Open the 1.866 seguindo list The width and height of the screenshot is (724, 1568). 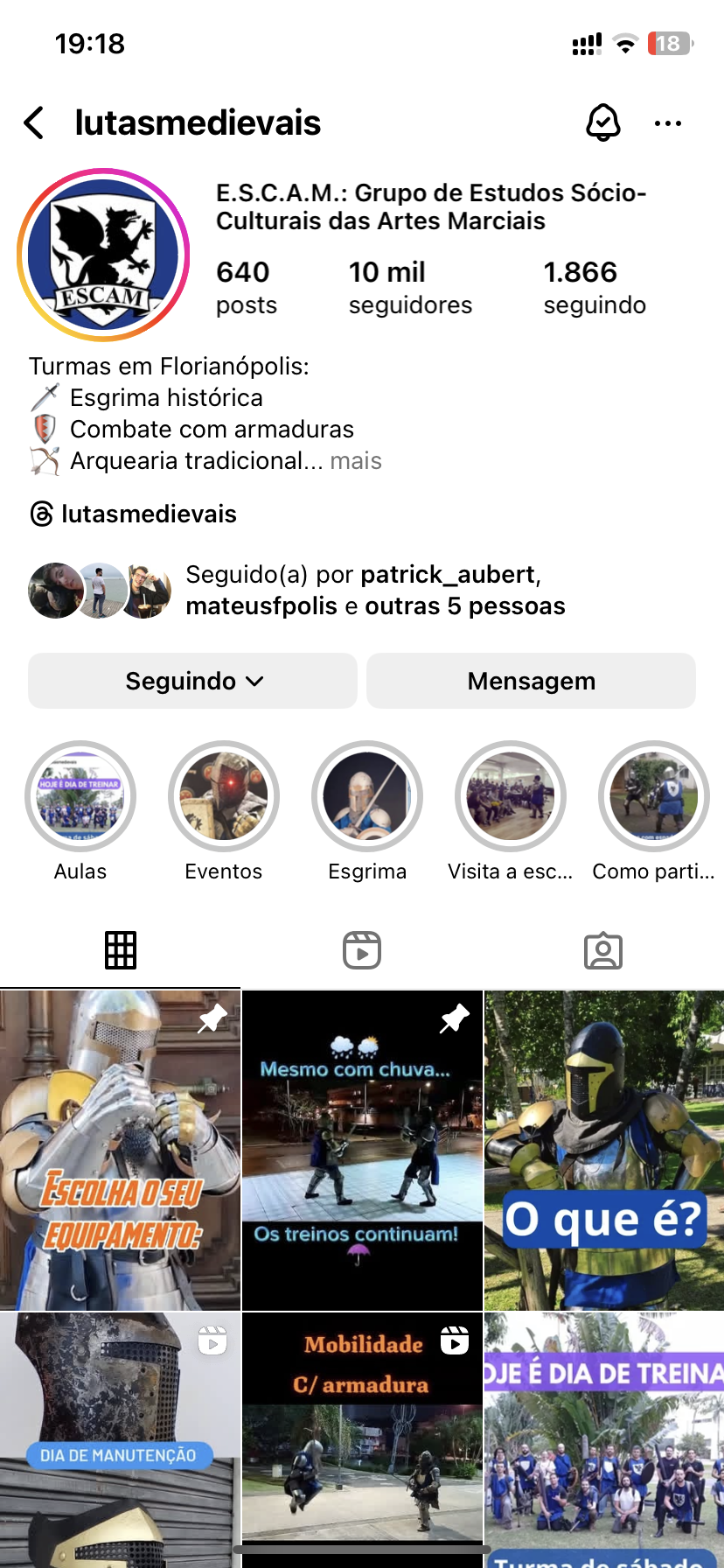pos(595,287)
